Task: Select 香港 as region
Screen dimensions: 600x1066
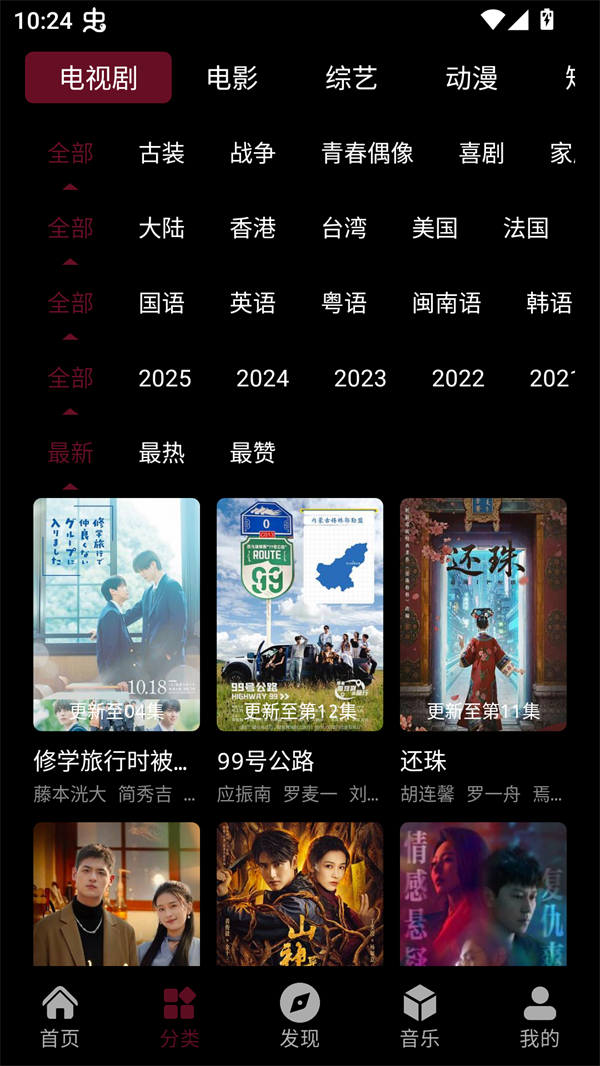Action: 253,228
